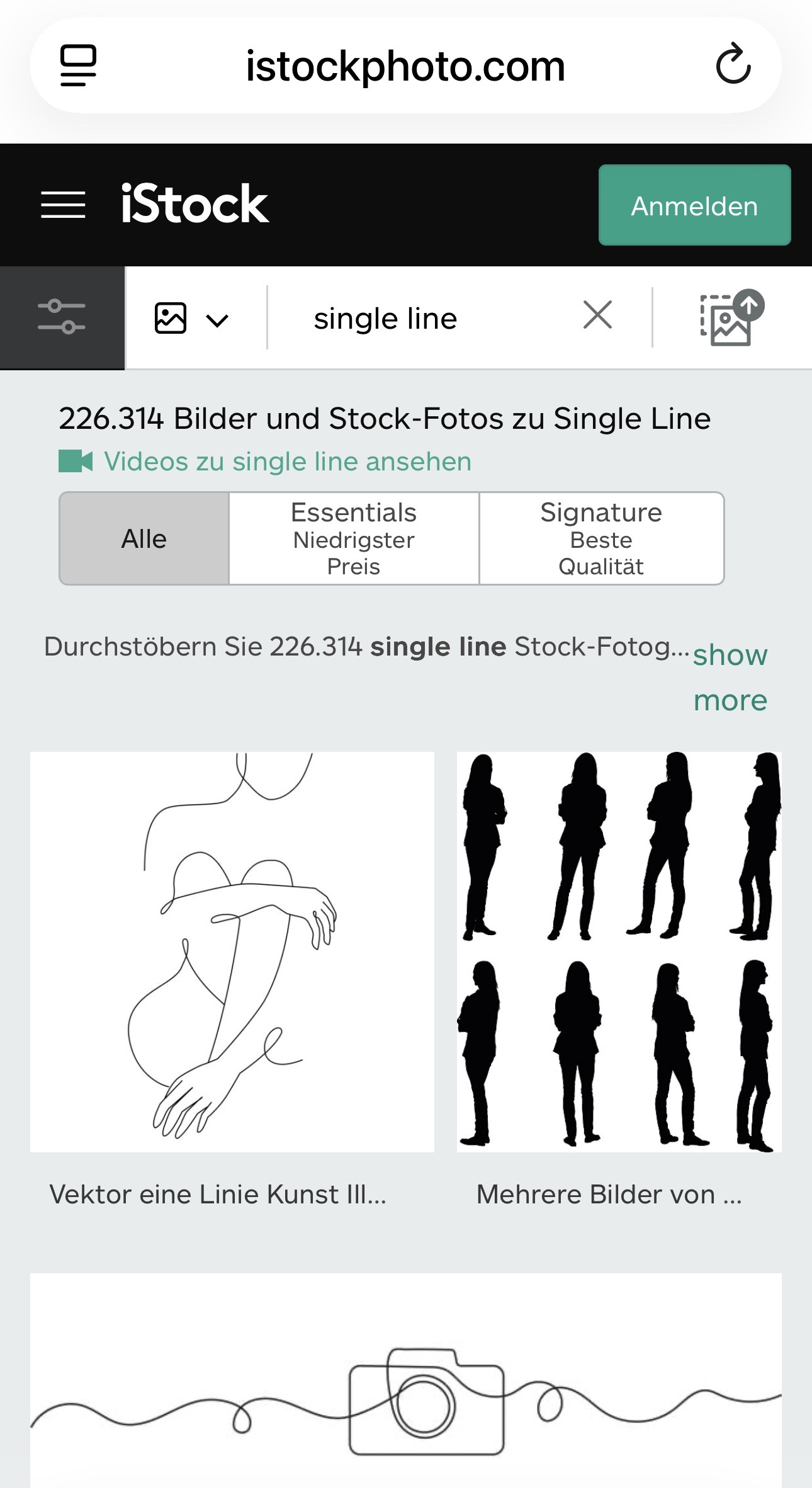
Task: Focus the 'single line' search field
Action: [x=428, y=319]
